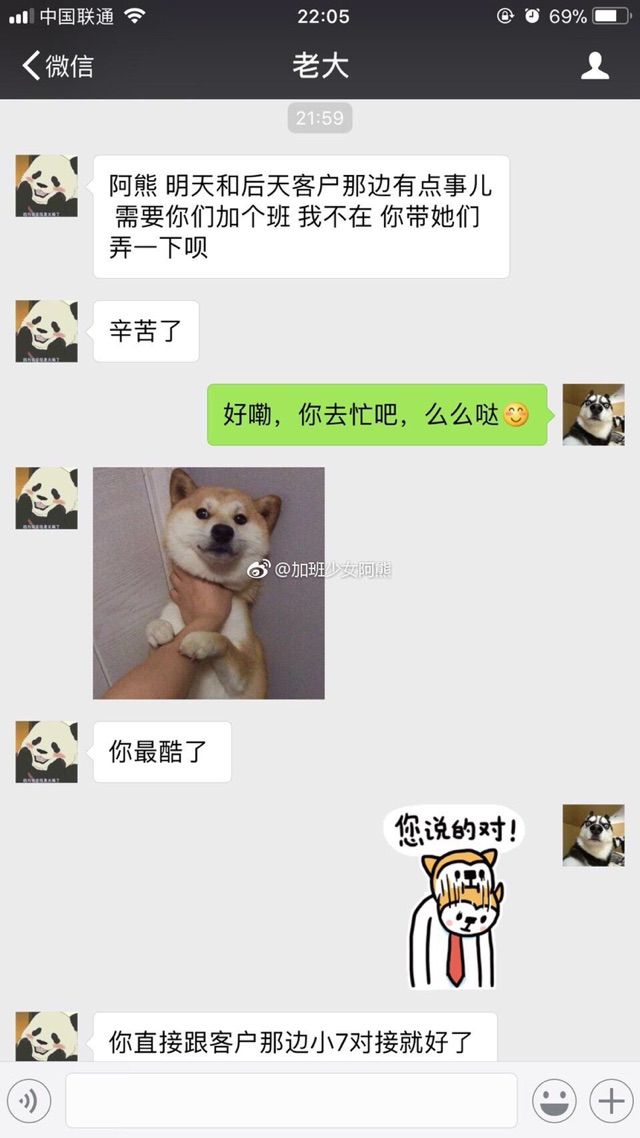Open my husky avatar beside 好嘞 message
The height and width of the screenshot is (1138, 640).
[x=593, y=414]
